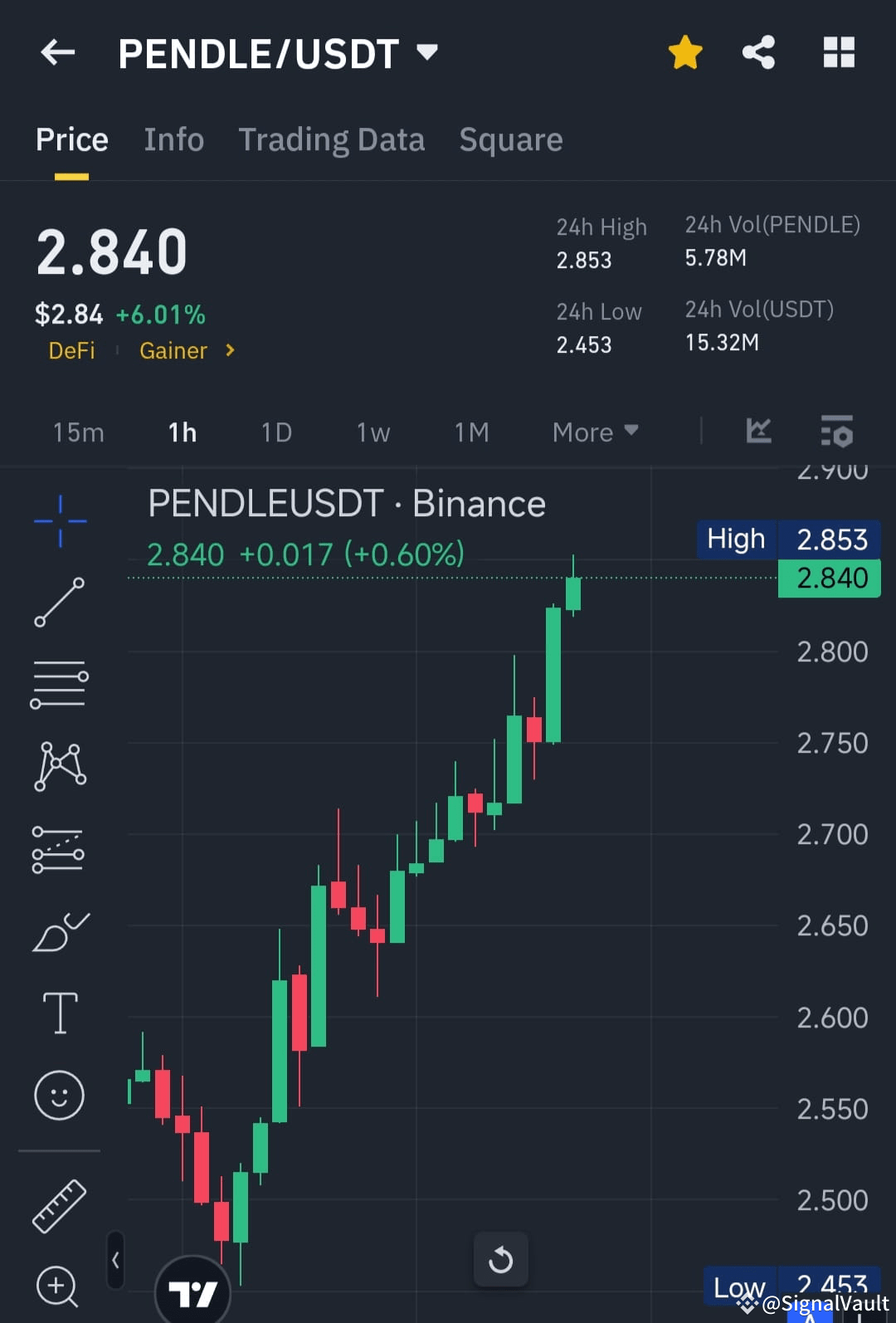The height and width of the screenshot is (1323, 896).
Task: Select the ruler measurement tool
Action: coord(59,1206)
